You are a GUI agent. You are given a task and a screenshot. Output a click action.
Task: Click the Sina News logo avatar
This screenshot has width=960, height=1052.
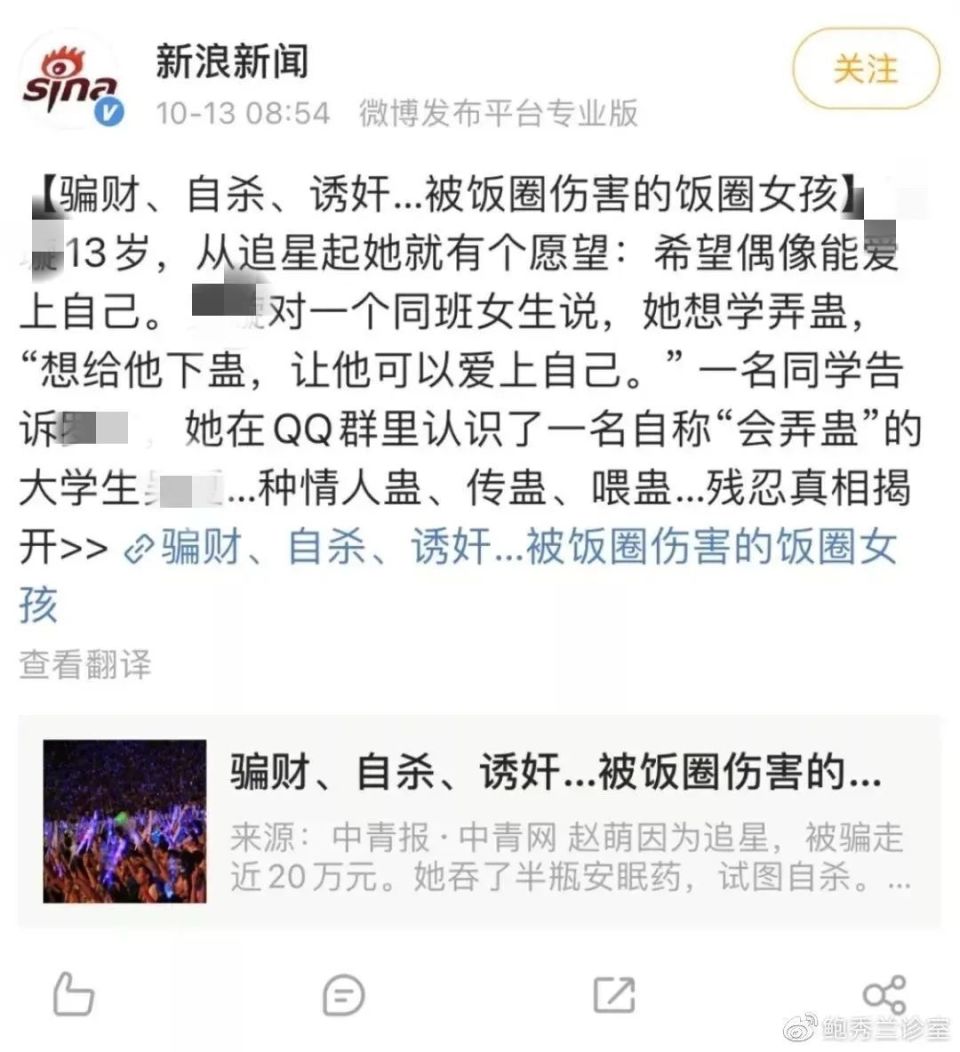click(70, 70)
